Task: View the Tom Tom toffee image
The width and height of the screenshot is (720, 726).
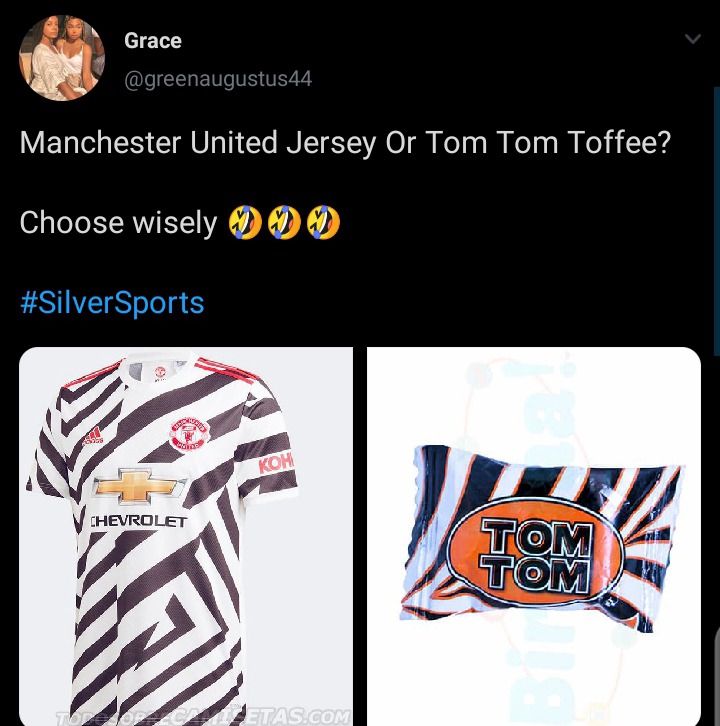Action: pyautogui.click(x=534, y=535)
